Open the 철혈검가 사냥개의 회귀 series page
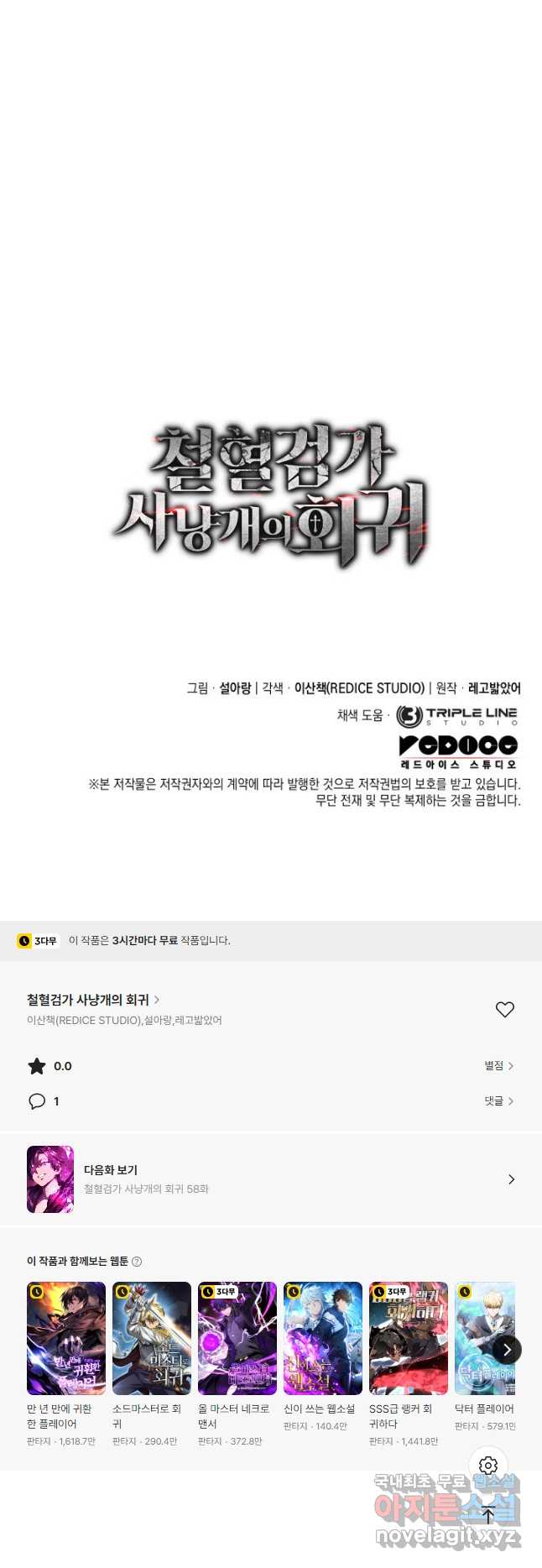Screen dimensions: 542x1568 (x=92, y=1000)
